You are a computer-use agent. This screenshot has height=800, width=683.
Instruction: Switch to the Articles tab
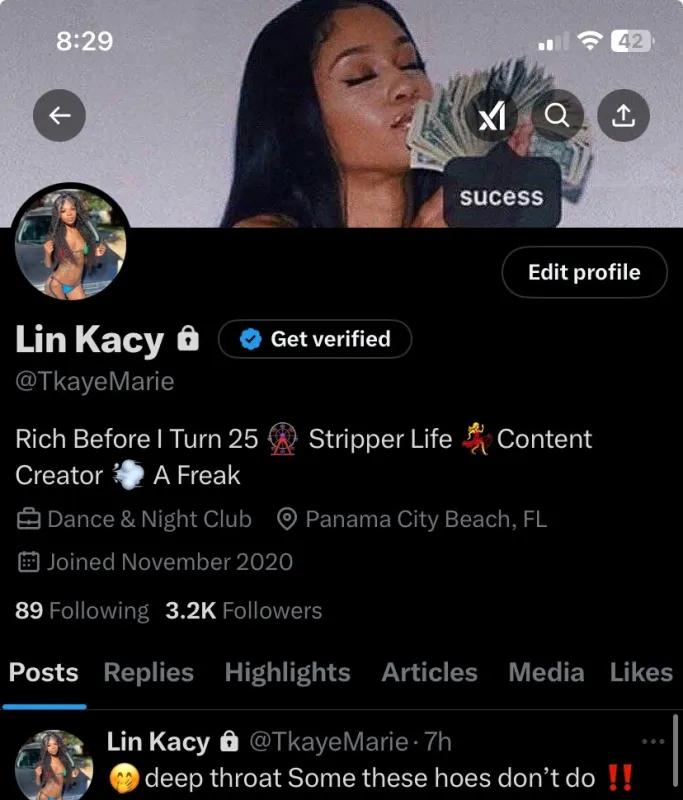[x=429, y=672]
